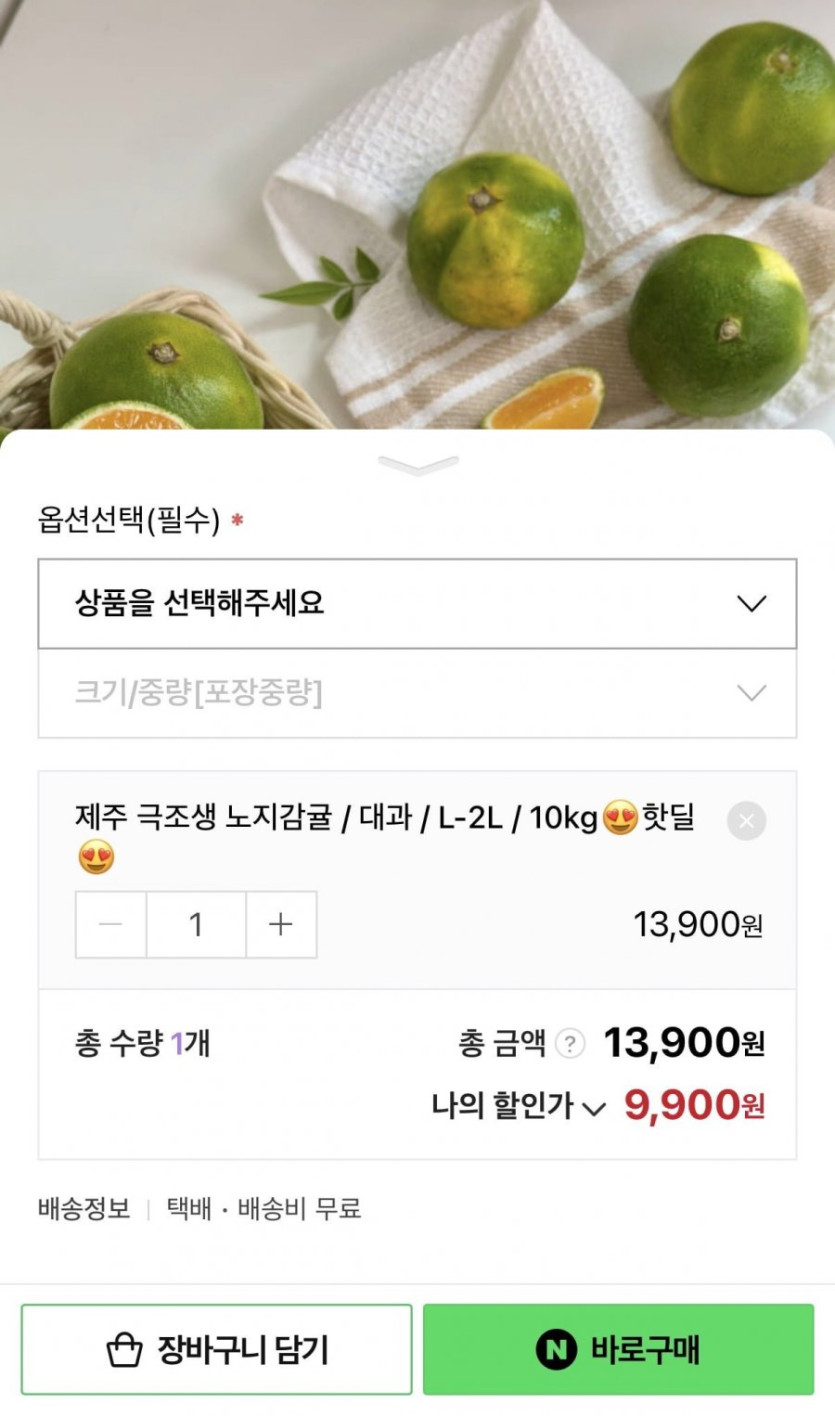Buy now with 바로구매
The width and height of the screenshot is (835, 1416).
click(x=618, y=1350)
